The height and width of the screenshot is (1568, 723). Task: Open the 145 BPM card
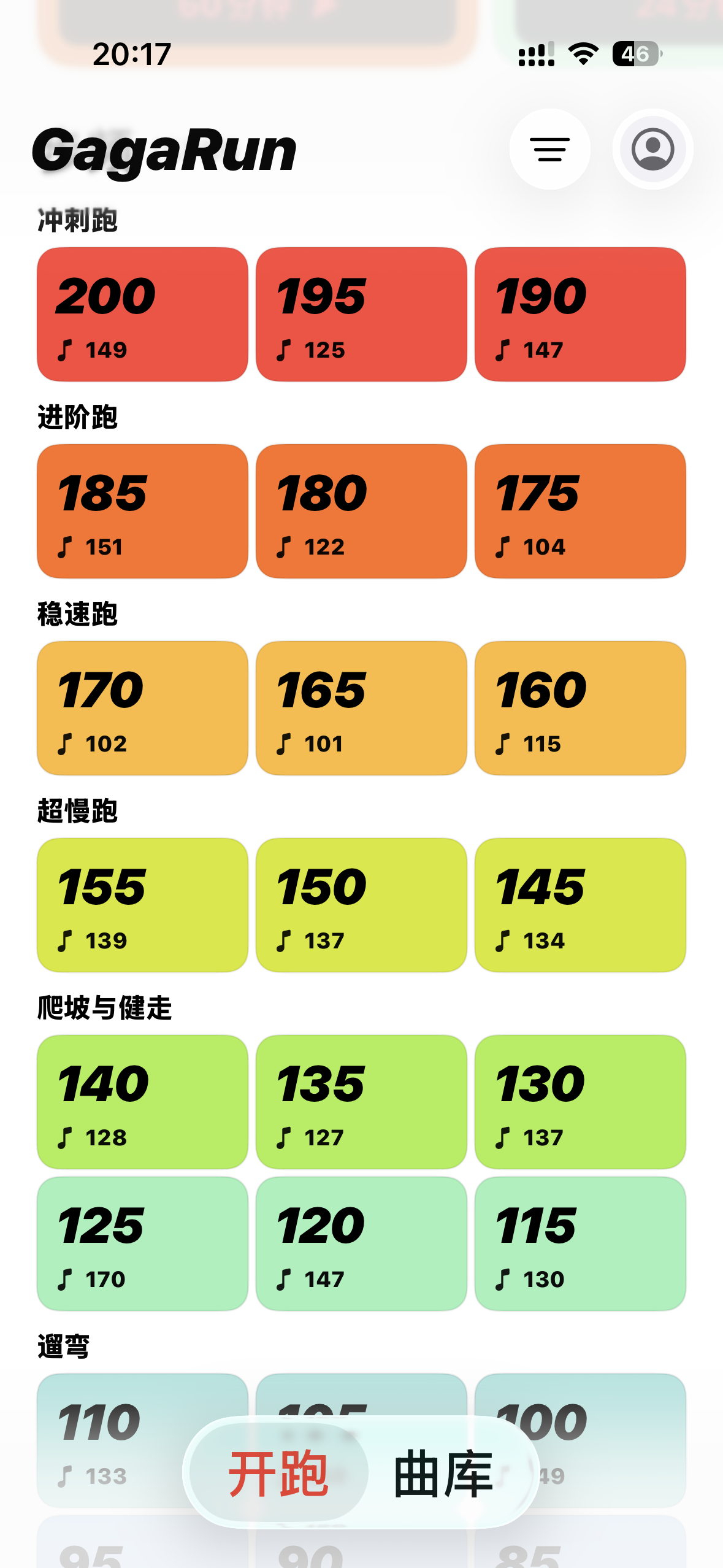[x=580, y=905]
